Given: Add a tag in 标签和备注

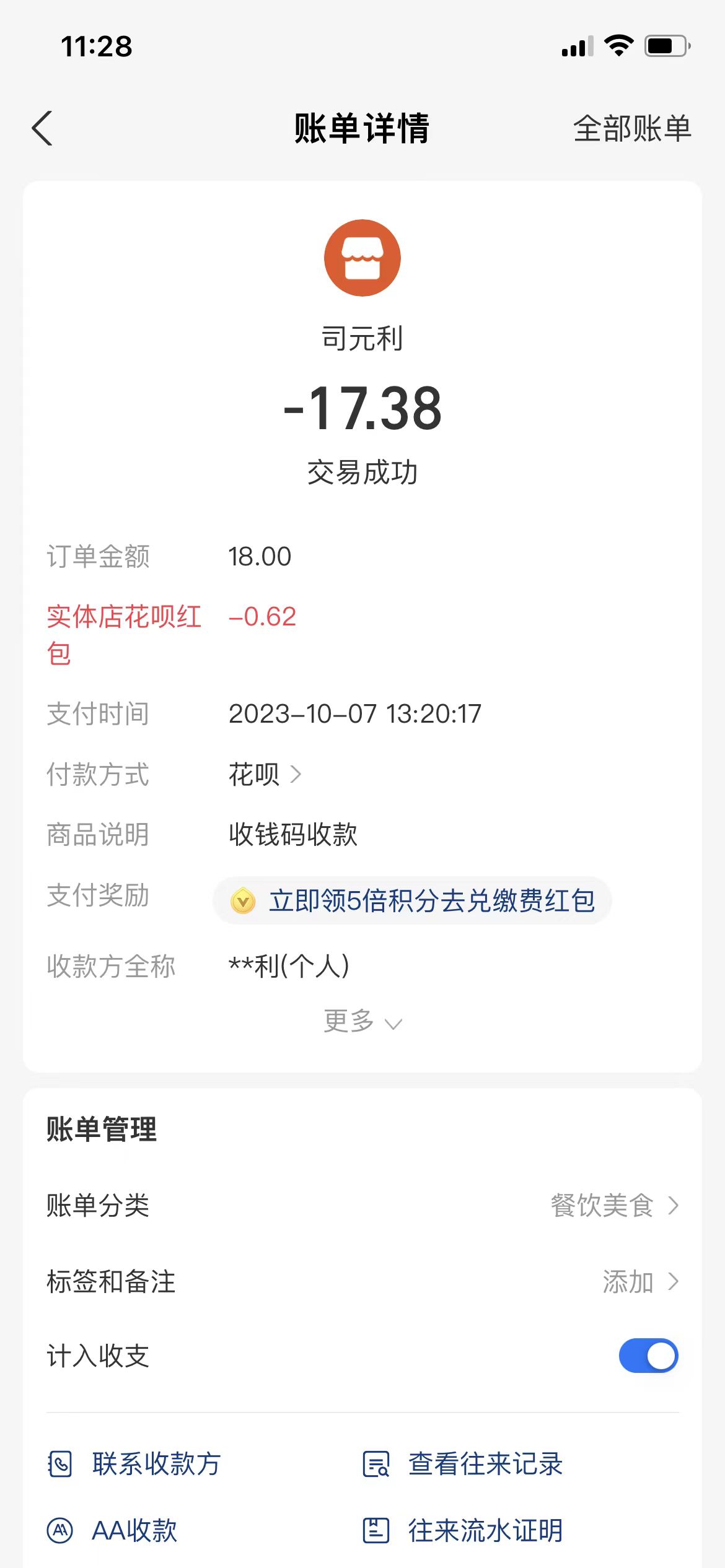Looking at the screenshot, I should pos(640,1281).
